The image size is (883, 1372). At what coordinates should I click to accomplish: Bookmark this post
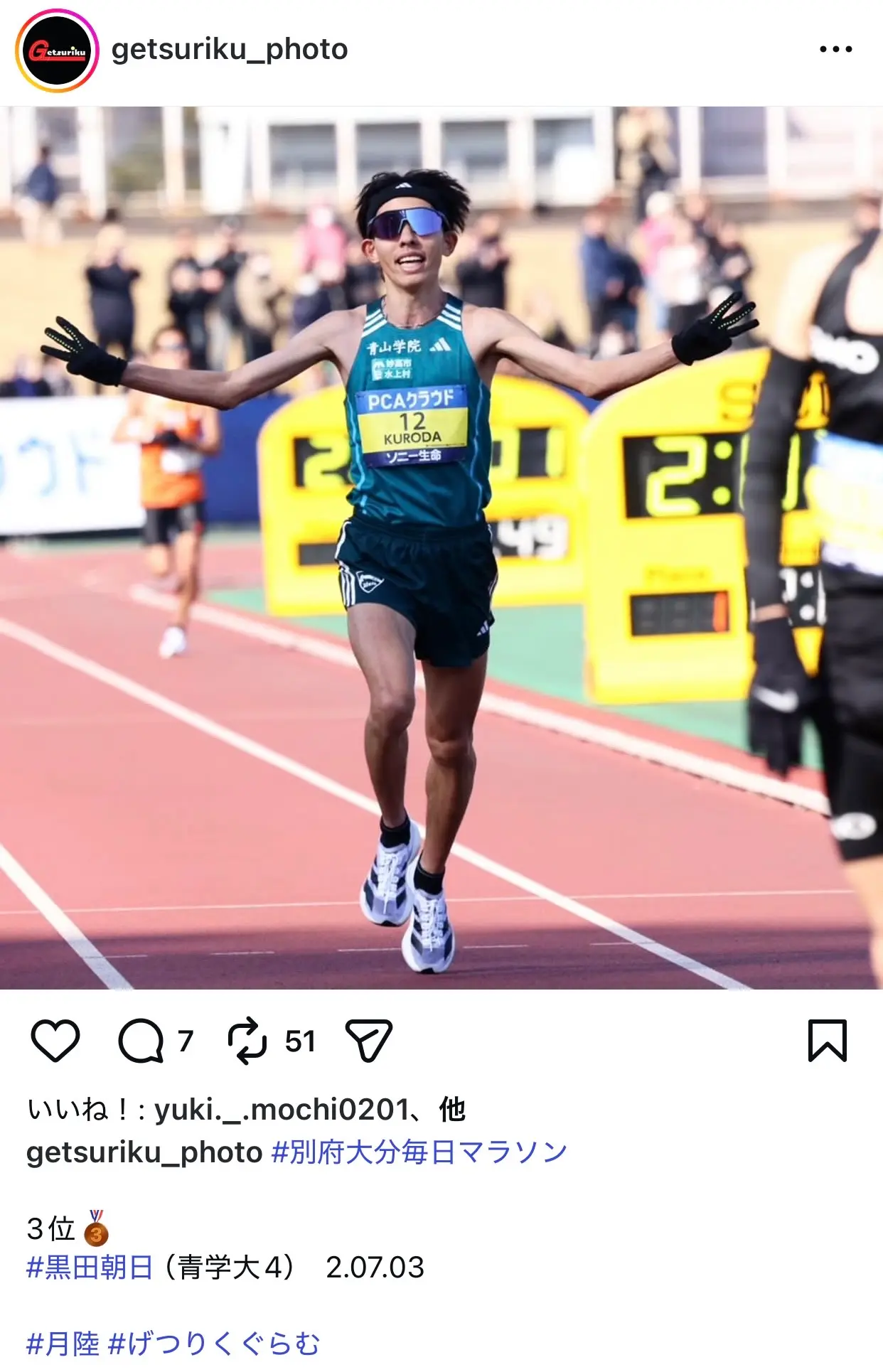828,1041
